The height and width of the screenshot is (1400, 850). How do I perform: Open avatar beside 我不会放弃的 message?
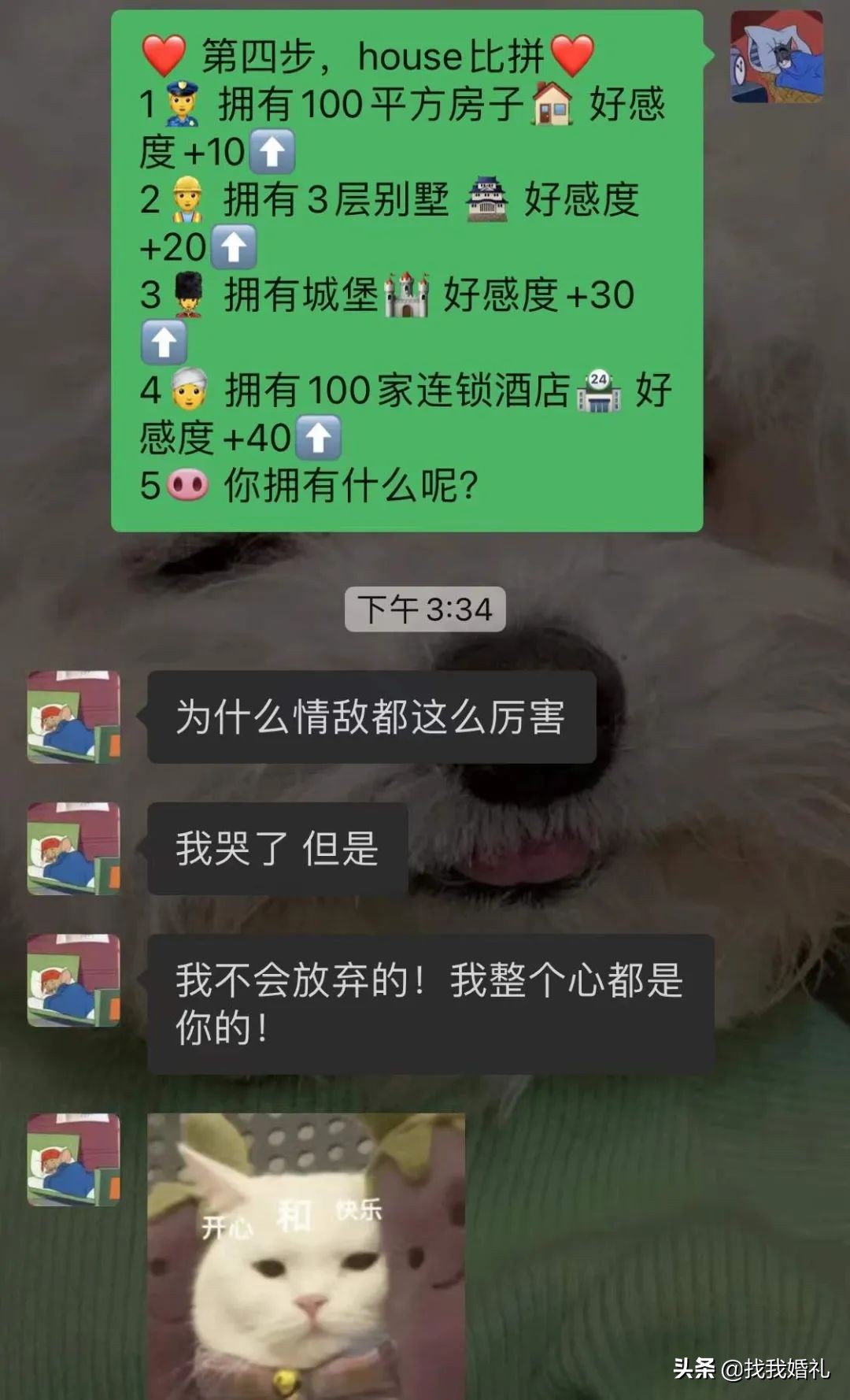[73, 980]
